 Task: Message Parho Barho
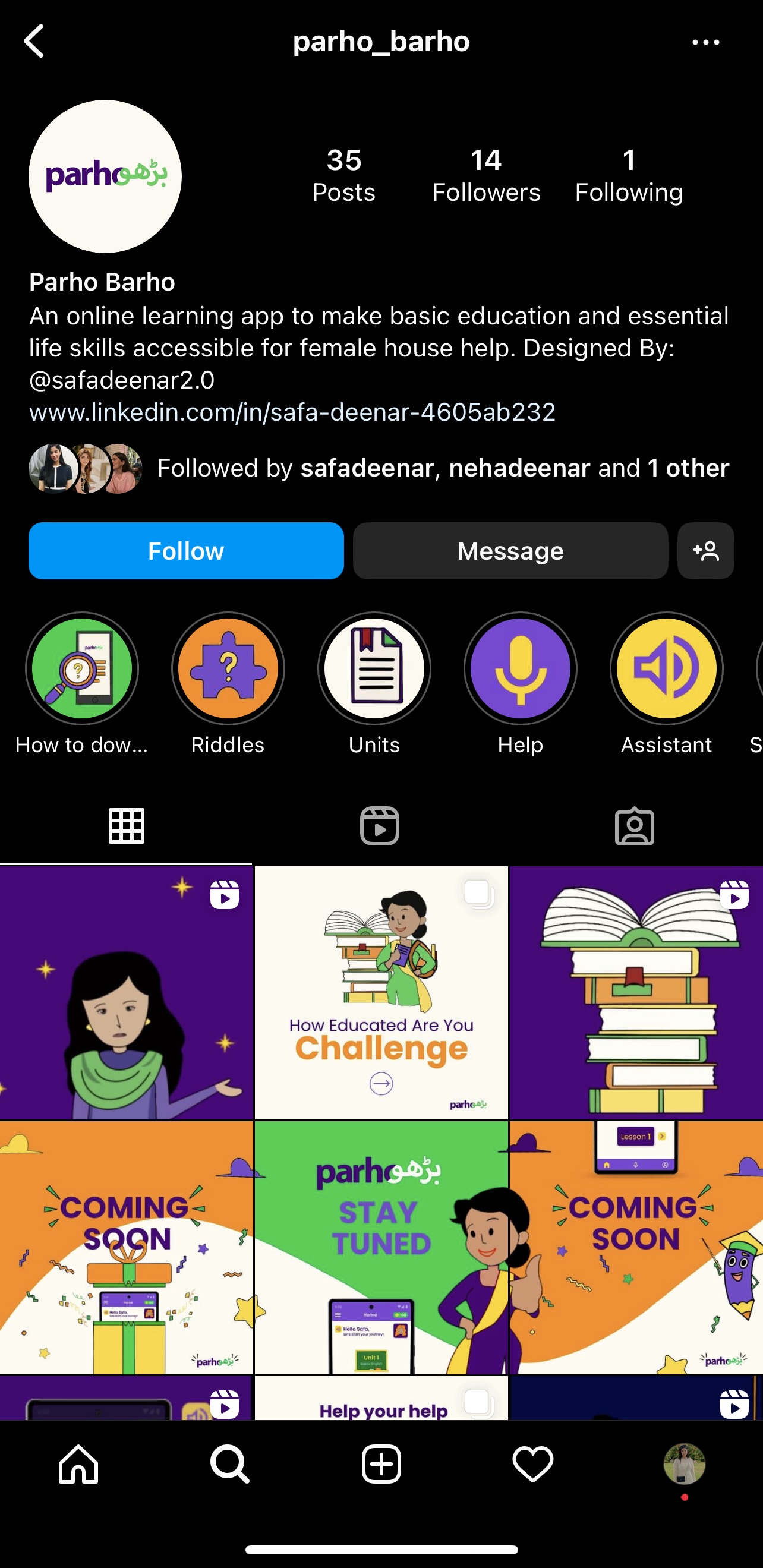coord(510,550)
